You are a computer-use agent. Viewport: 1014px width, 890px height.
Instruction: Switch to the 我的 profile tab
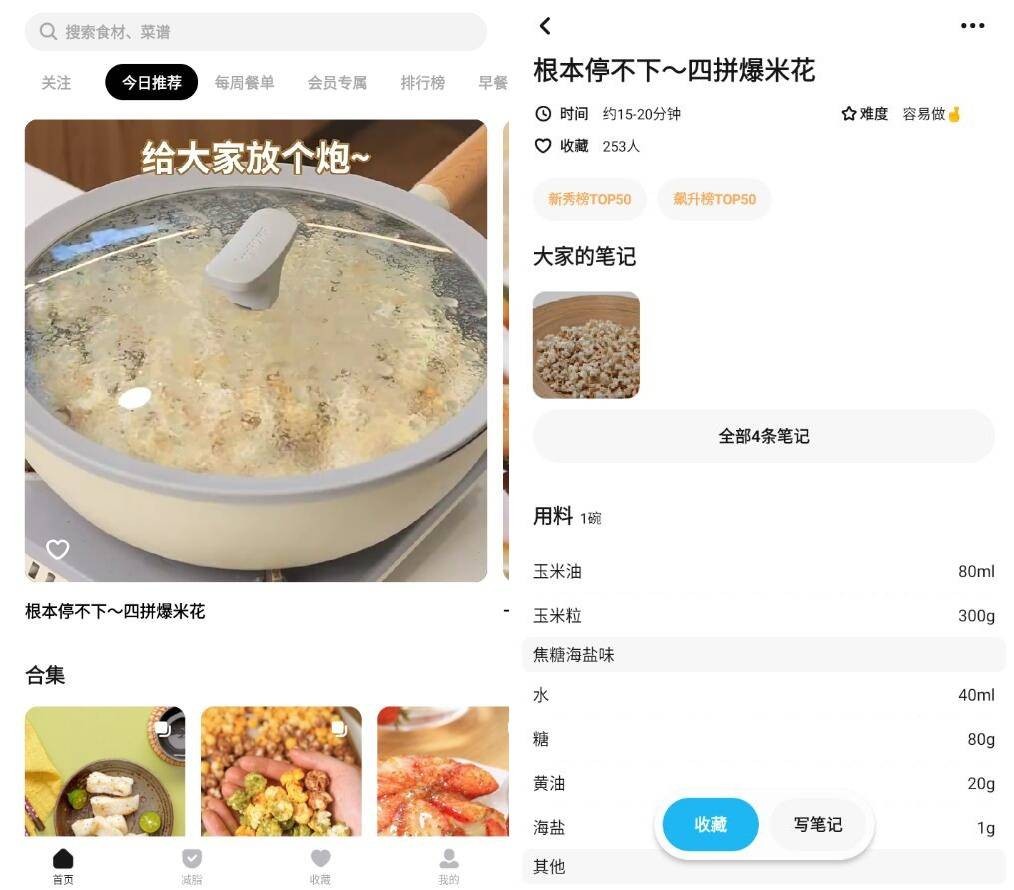(449, 866)
